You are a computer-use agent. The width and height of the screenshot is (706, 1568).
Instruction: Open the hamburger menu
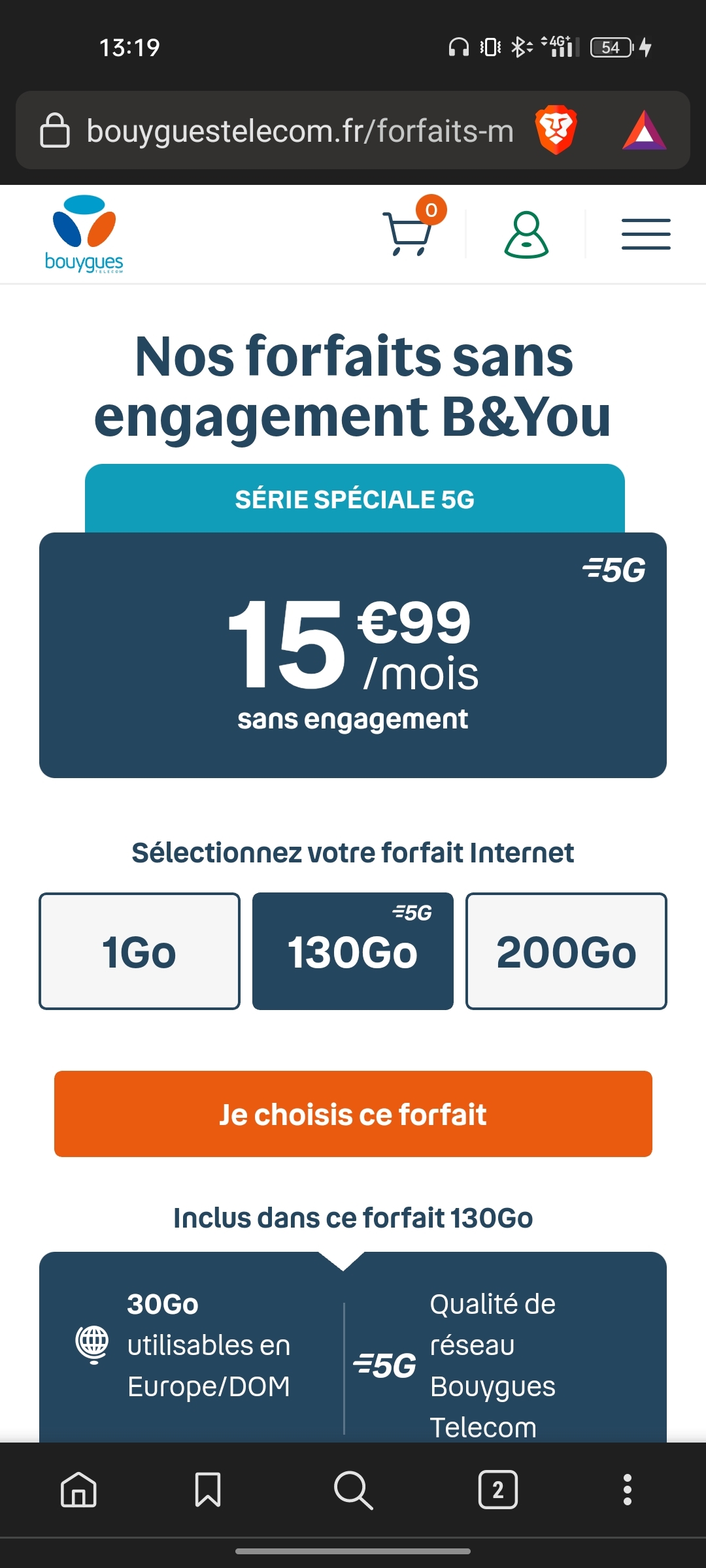(645, 235)
